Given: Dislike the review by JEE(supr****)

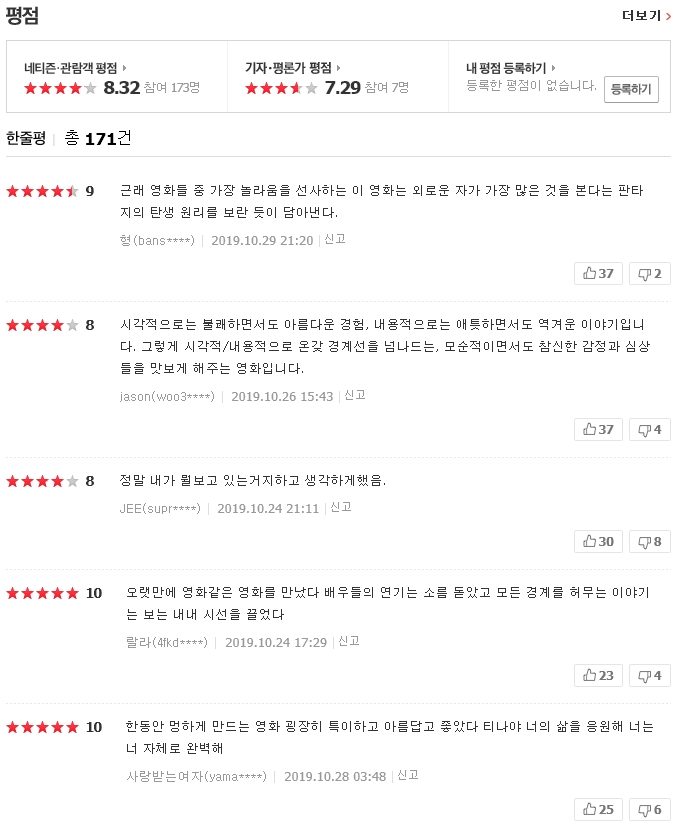Looking at the screenshot, I should click(x=650, y=541).
